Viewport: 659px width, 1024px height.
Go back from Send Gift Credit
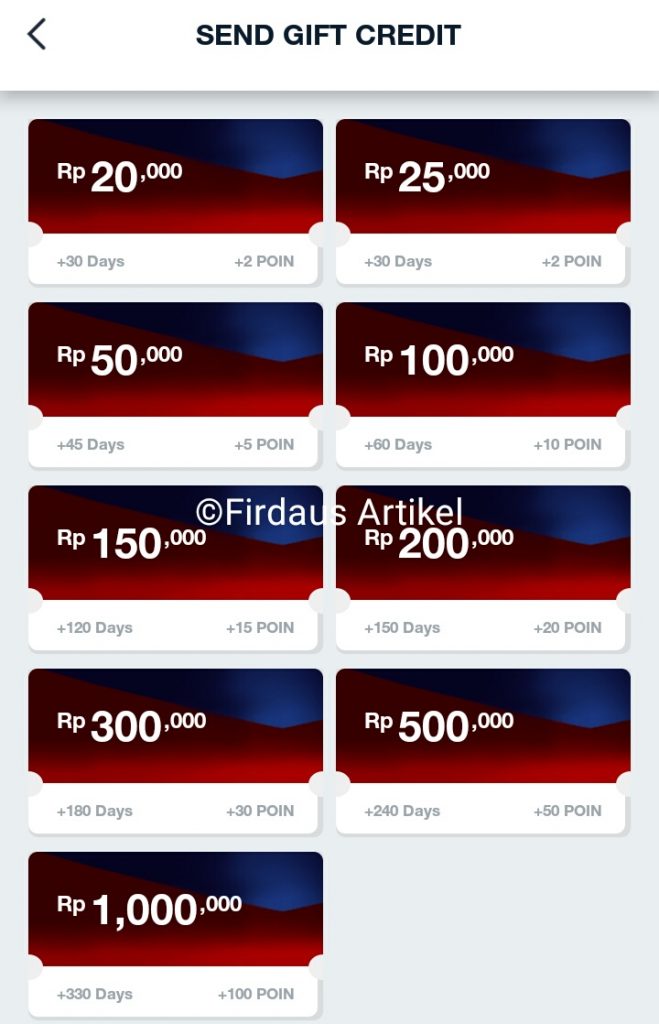(37, 35)
